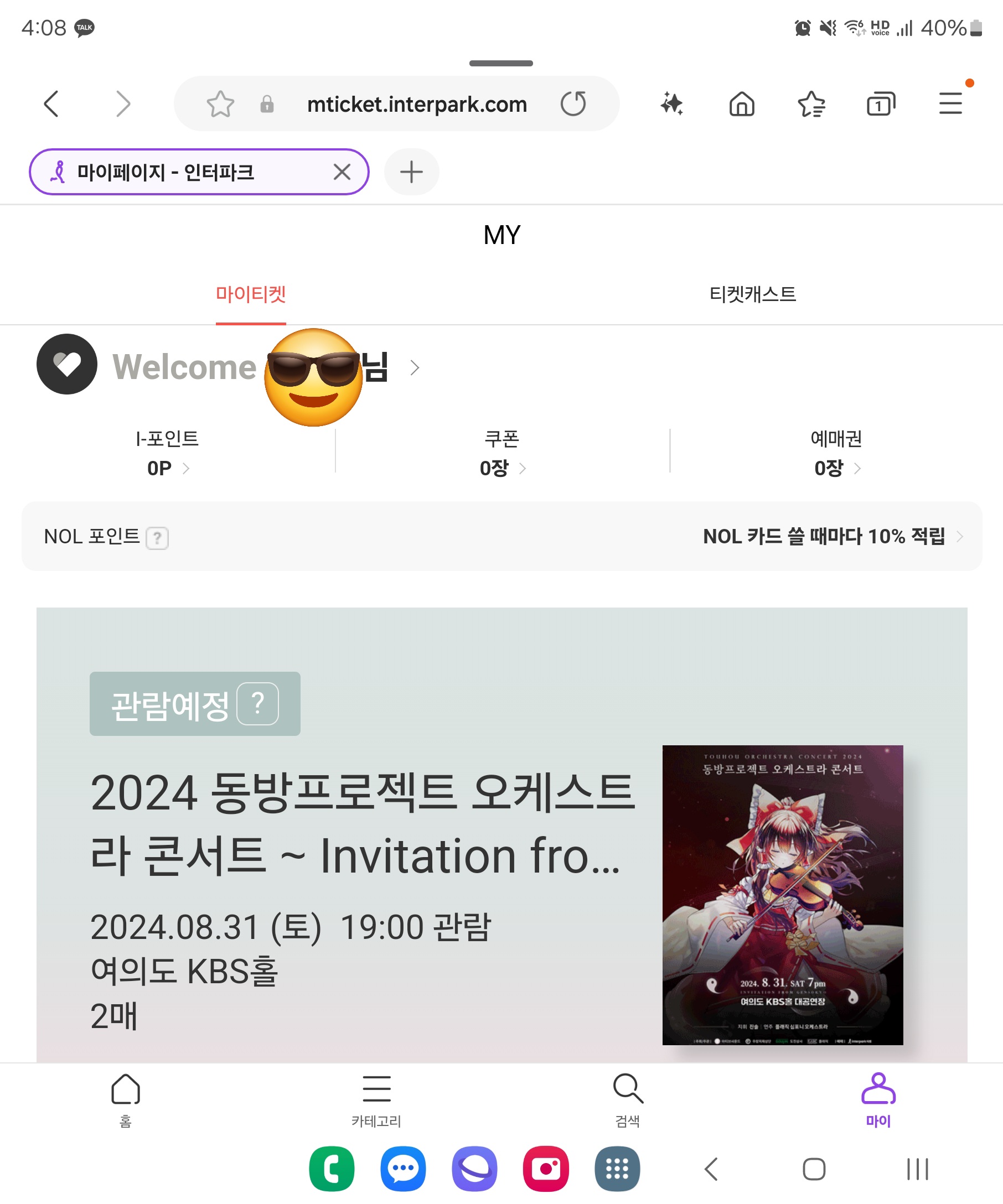This screenshot has width=1003, height=1204.
Task: Open the browser tab switcher
Action: pos(880,105)
